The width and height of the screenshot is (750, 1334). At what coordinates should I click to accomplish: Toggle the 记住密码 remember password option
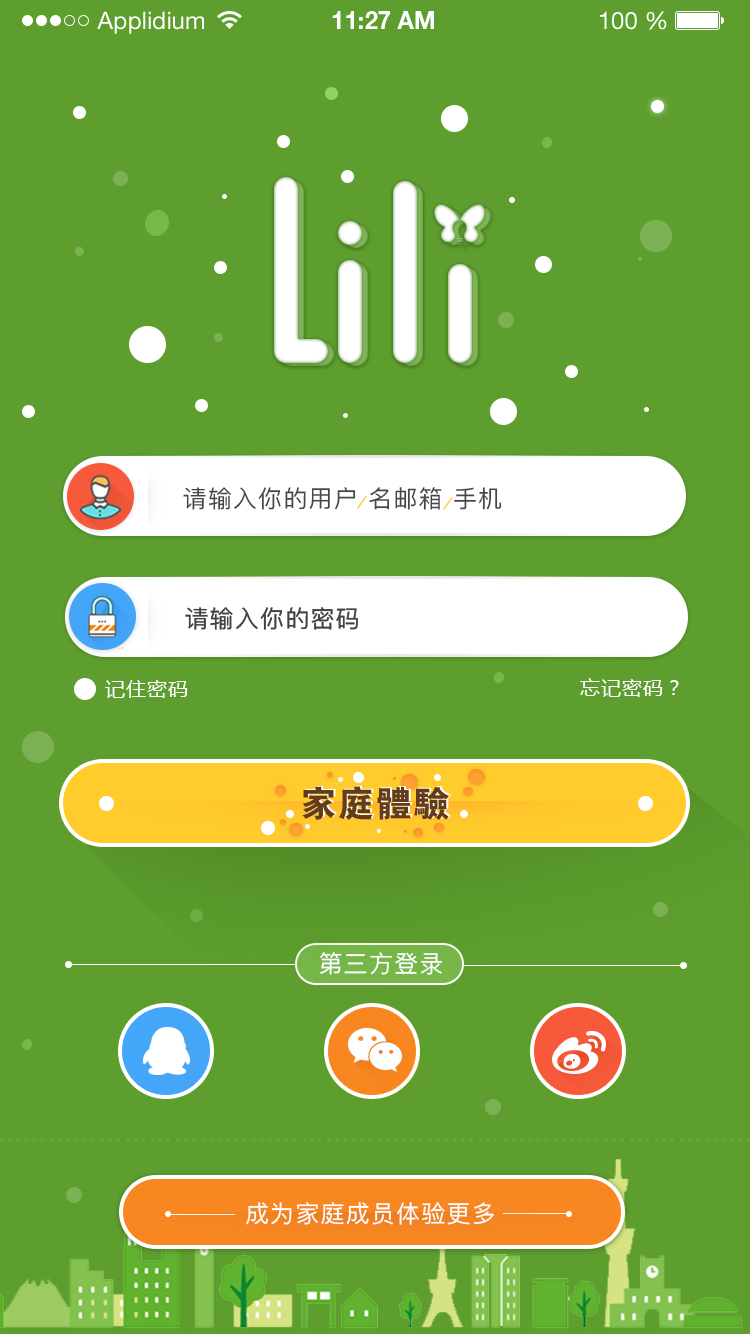[86, 689]
